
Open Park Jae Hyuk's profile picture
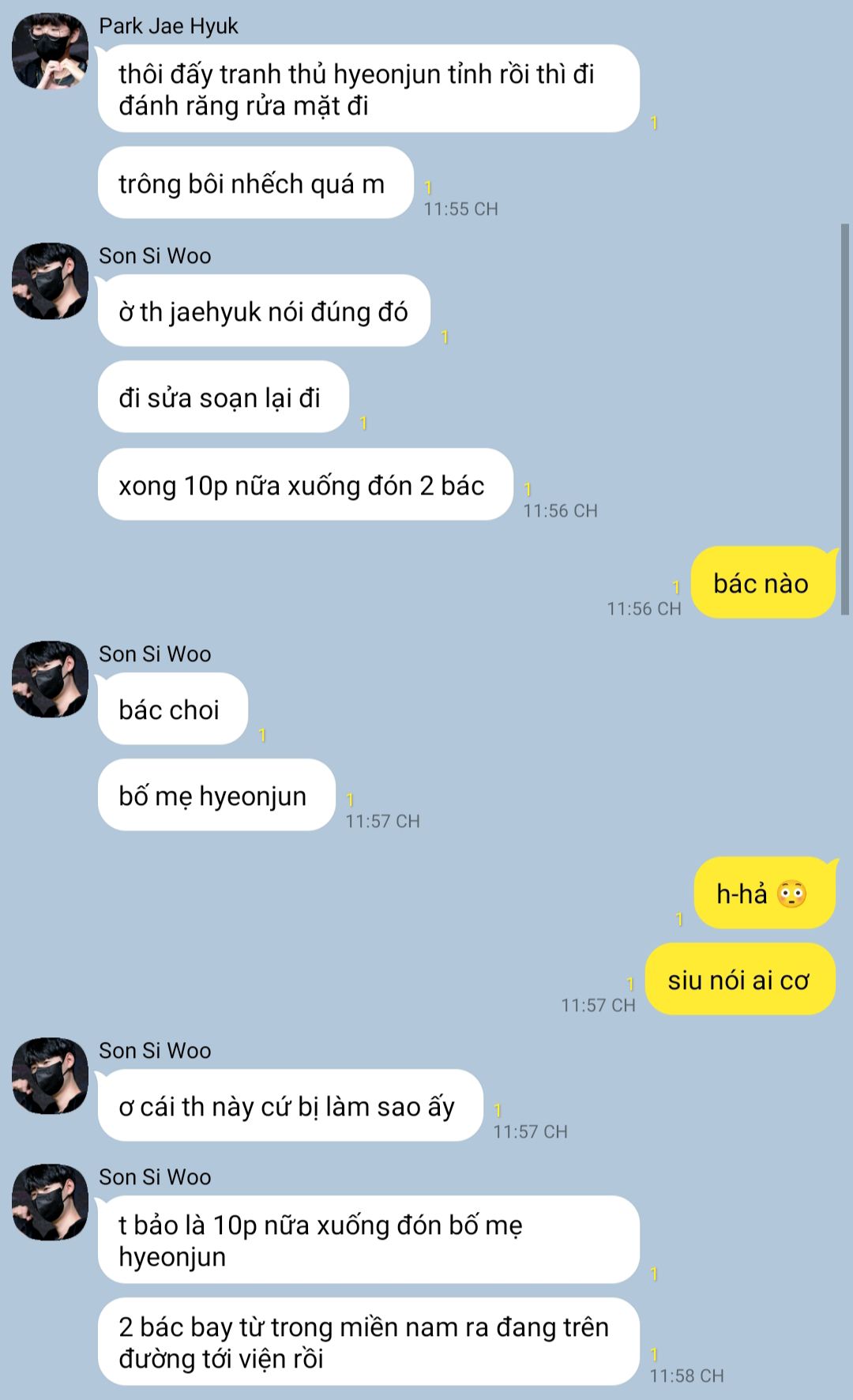pyautogui.click(x=50, y=51)
